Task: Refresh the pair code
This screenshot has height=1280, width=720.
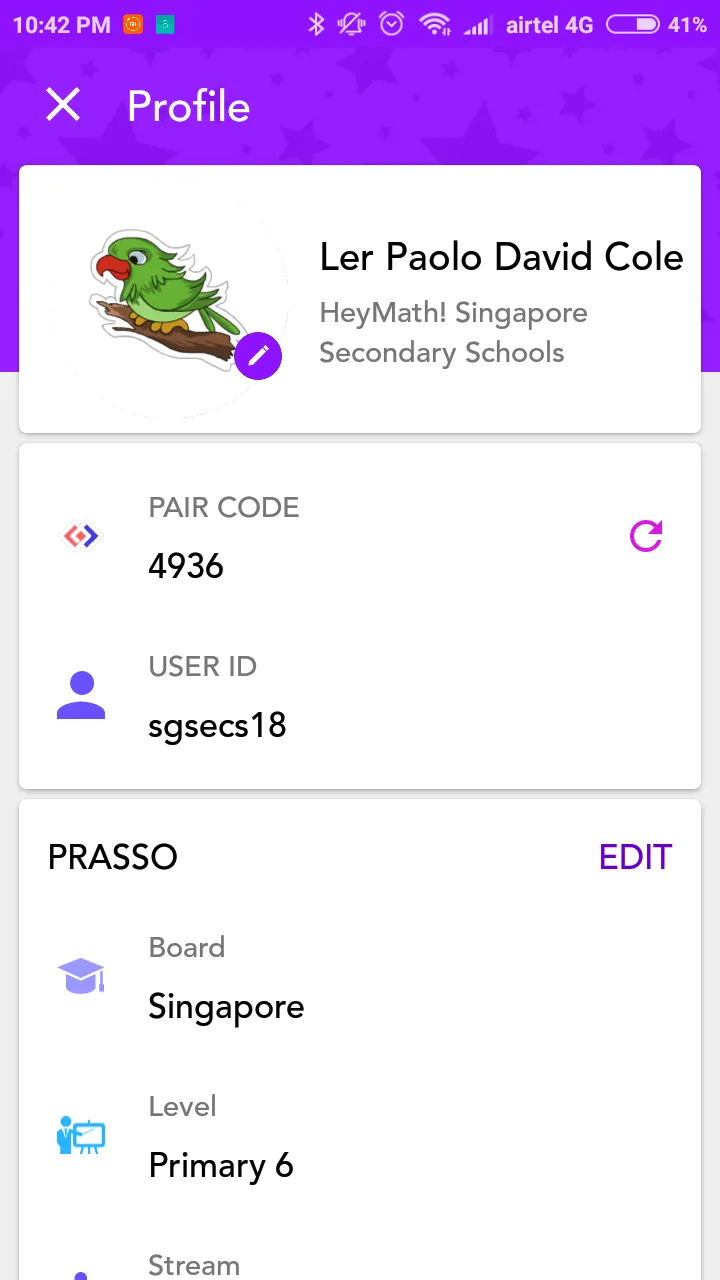Action: (x=646, y=536)
